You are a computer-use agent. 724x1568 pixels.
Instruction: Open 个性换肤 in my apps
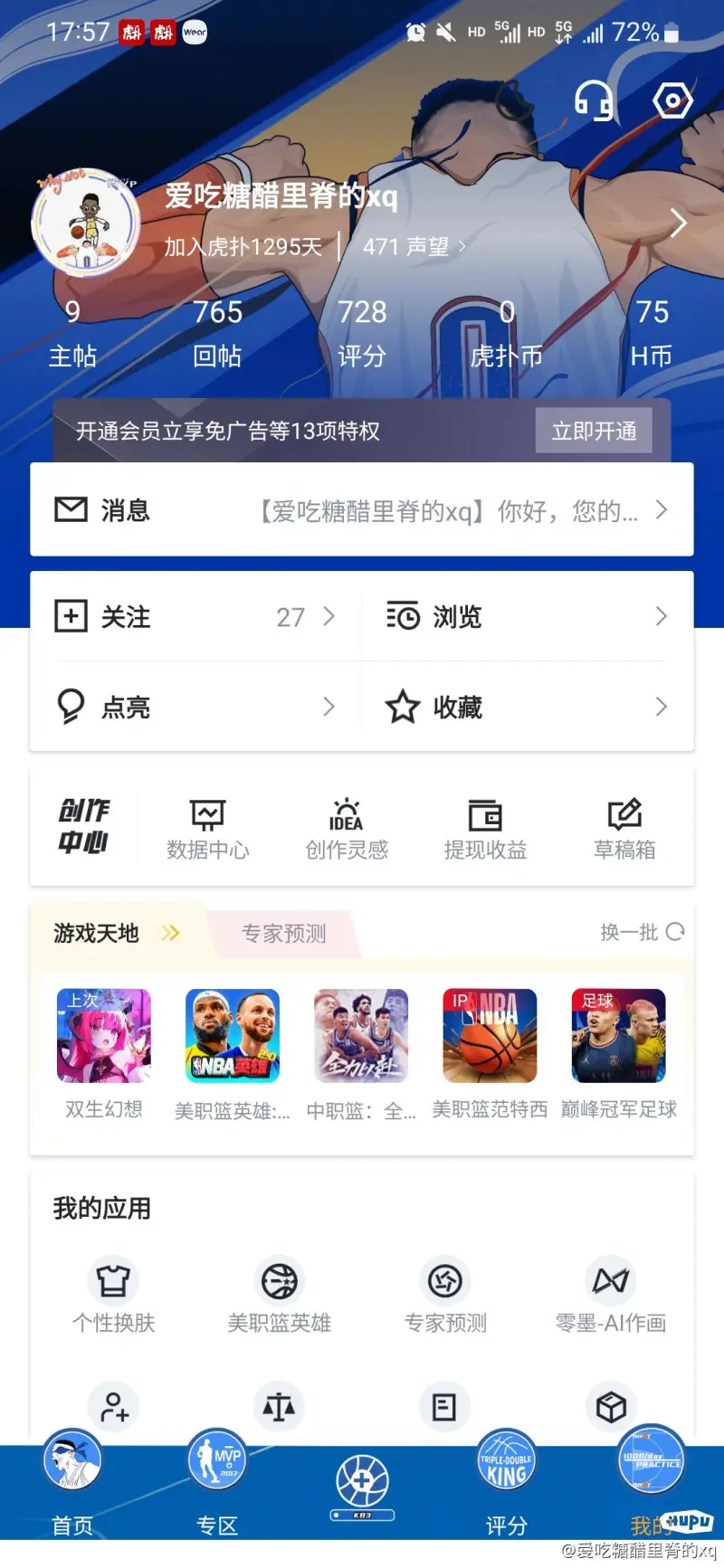pyautogui.click(x=113, y=1296)
